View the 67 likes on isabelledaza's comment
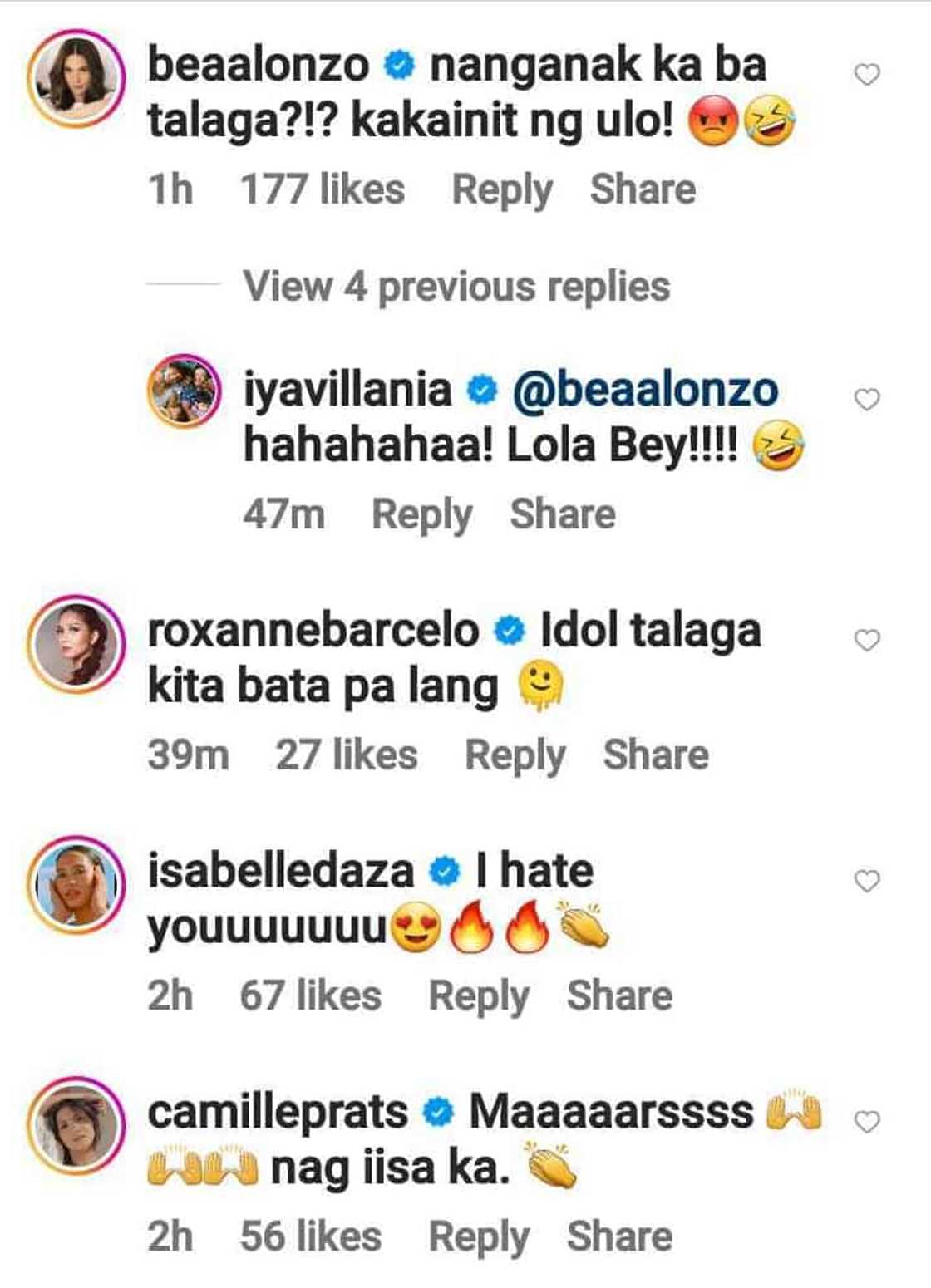Screen dimensions: 931x1288 pyautogui.click(x=310, y=995)
